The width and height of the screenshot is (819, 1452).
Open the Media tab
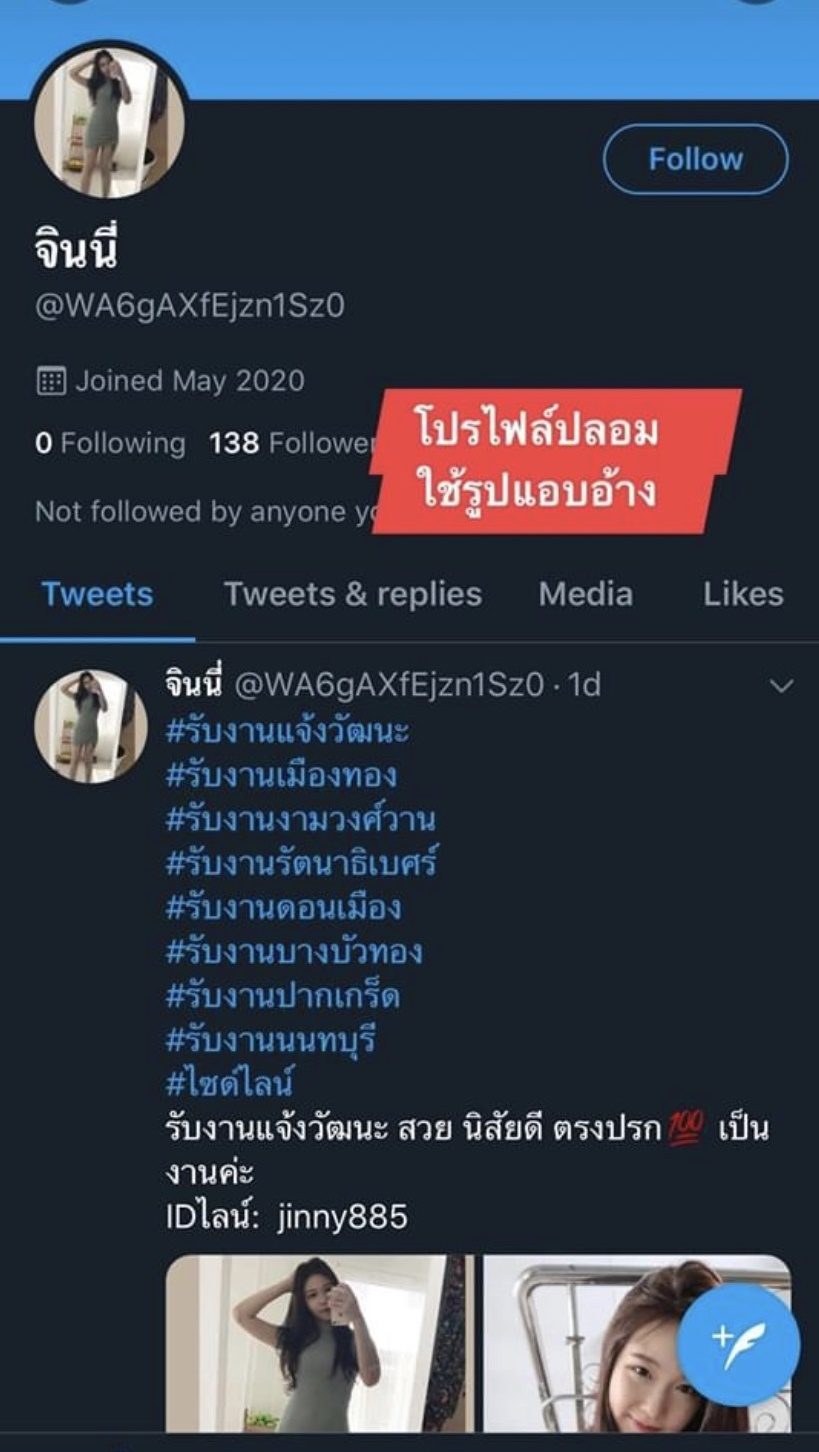tap(585, 594)
